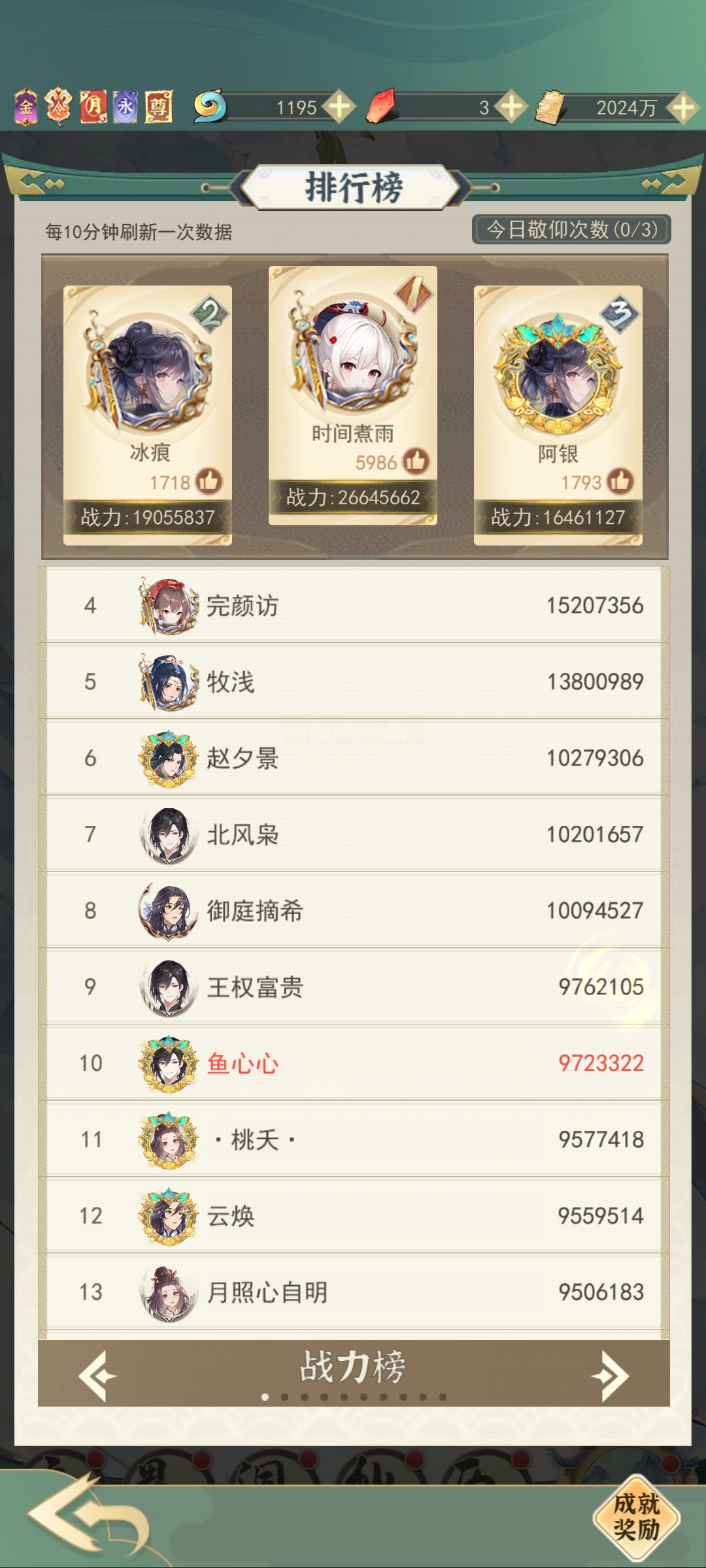
Task: Admire third-place player 阿银
Action: (x=620, y=482)
